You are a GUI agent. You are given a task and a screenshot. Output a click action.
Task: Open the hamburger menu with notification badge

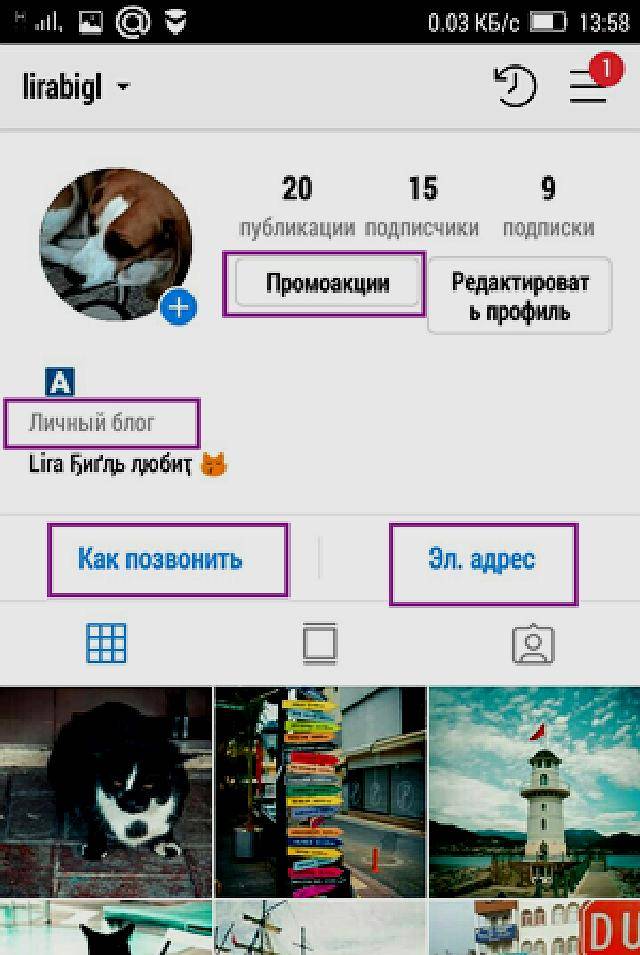click(x=589, y=86)
